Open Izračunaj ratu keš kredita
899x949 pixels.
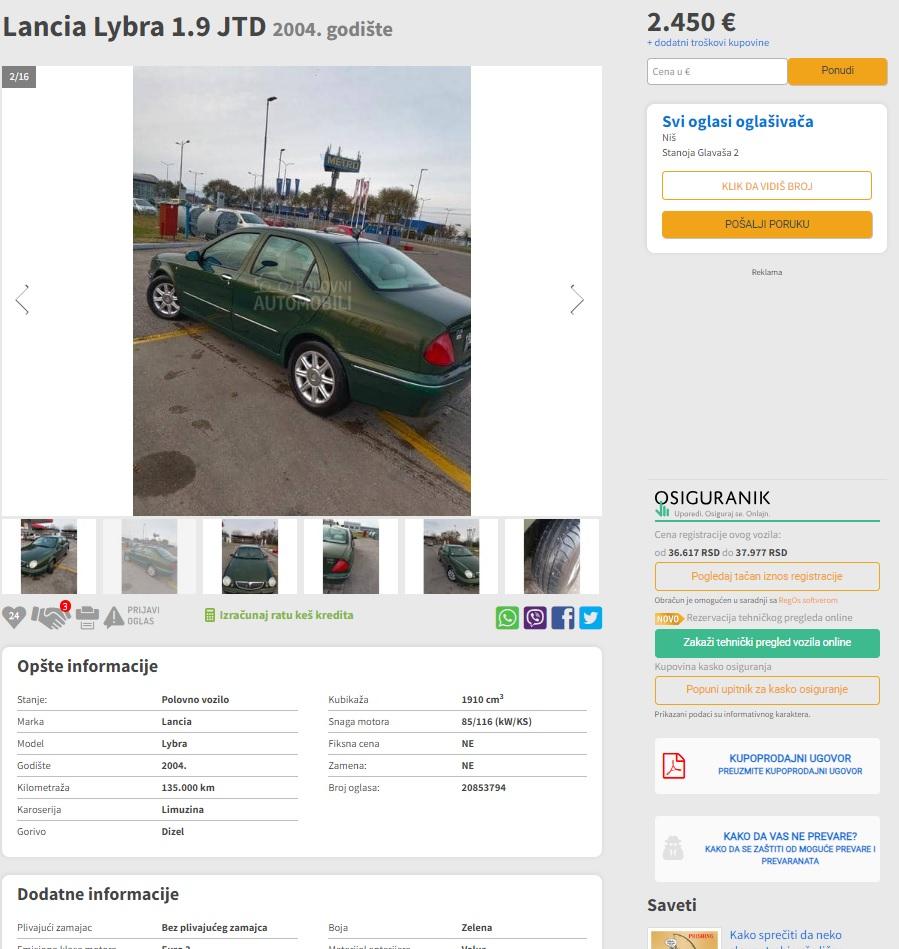(x=278, y=615)
